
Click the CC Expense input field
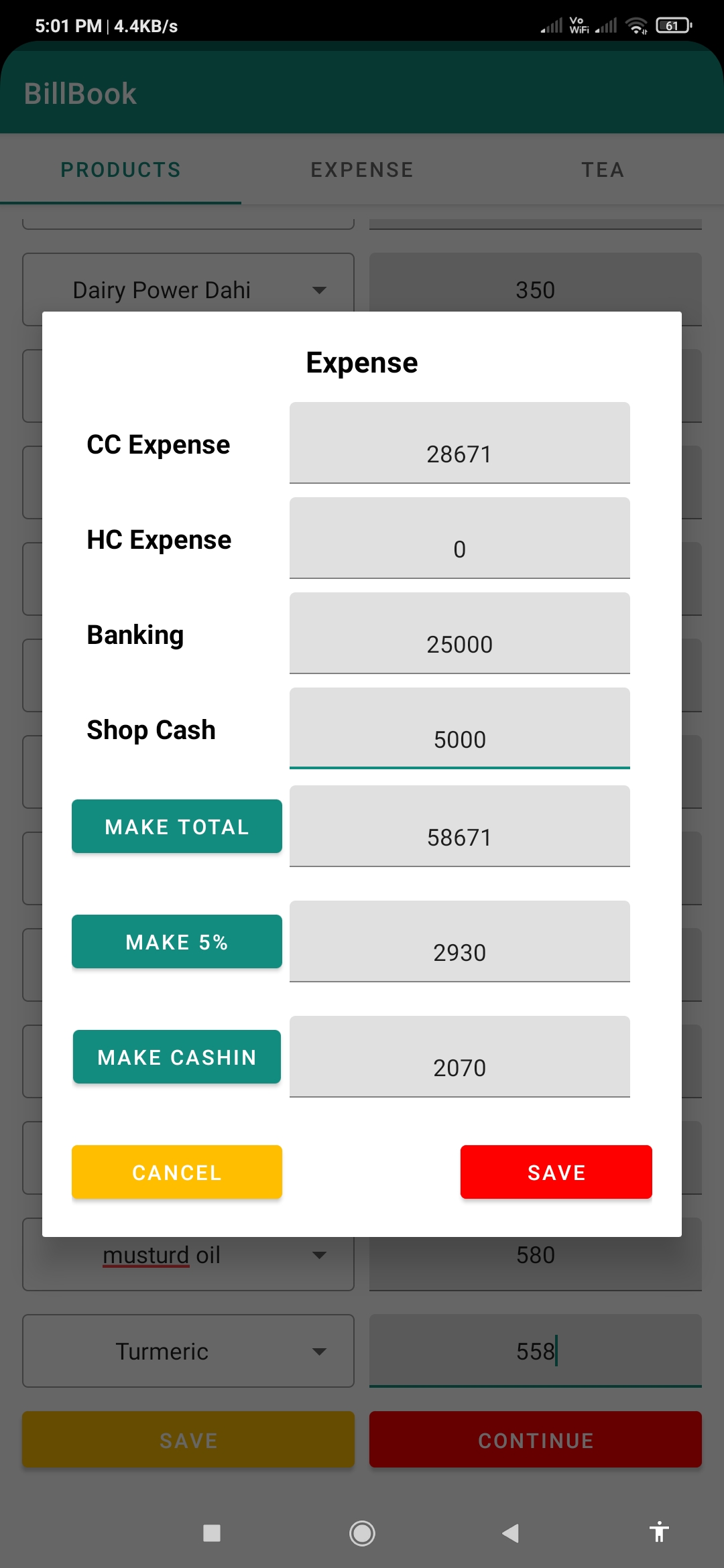tap(459, 442)
